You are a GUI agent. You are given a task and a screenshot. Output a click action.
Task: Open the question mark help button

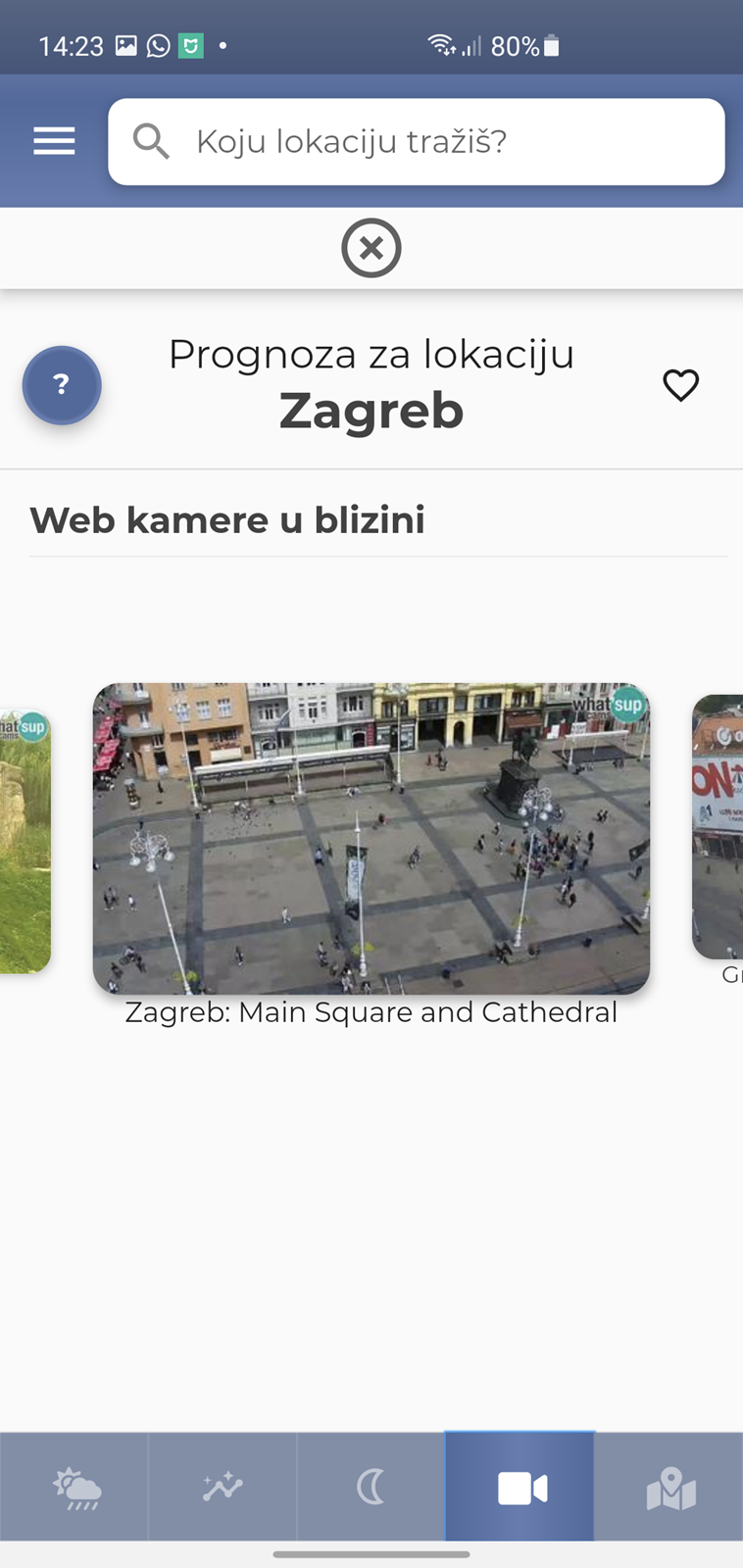62,385
